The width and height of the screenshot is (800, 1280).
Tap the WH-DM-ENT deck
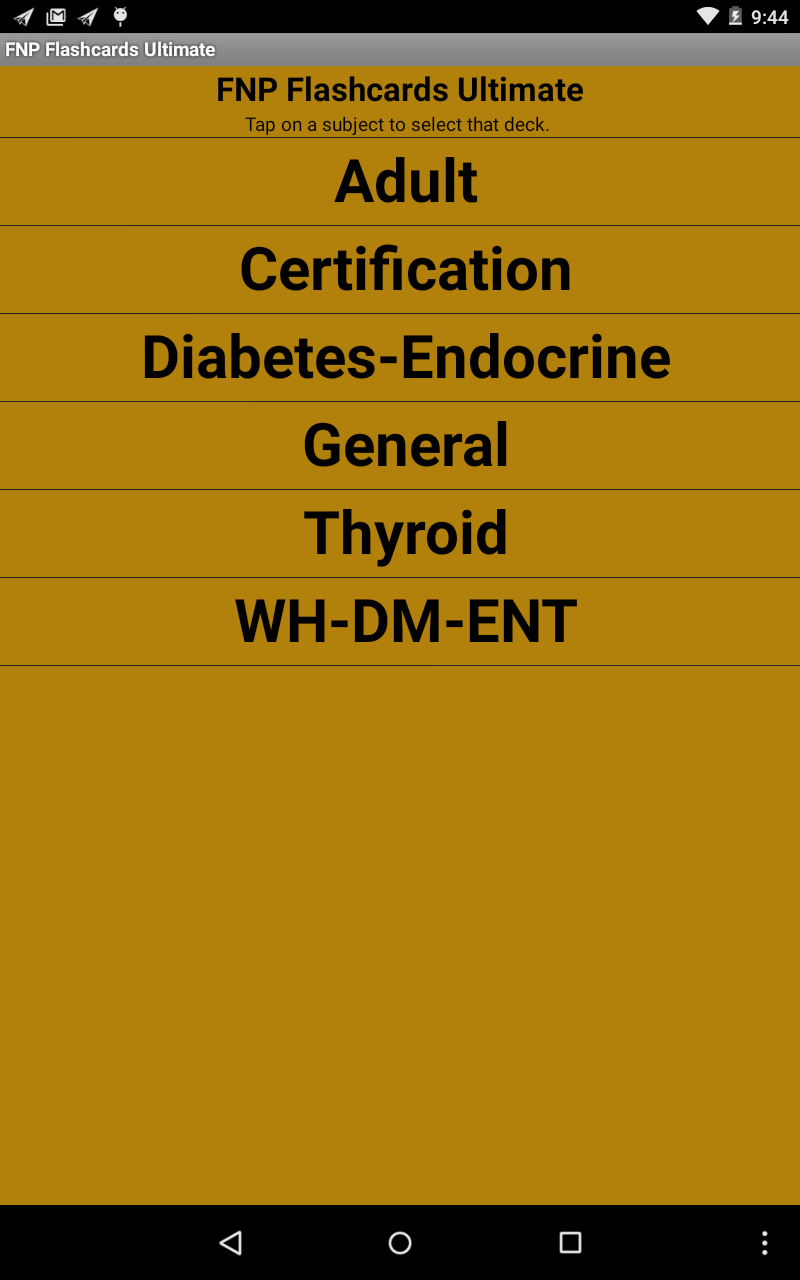point(405,622)
